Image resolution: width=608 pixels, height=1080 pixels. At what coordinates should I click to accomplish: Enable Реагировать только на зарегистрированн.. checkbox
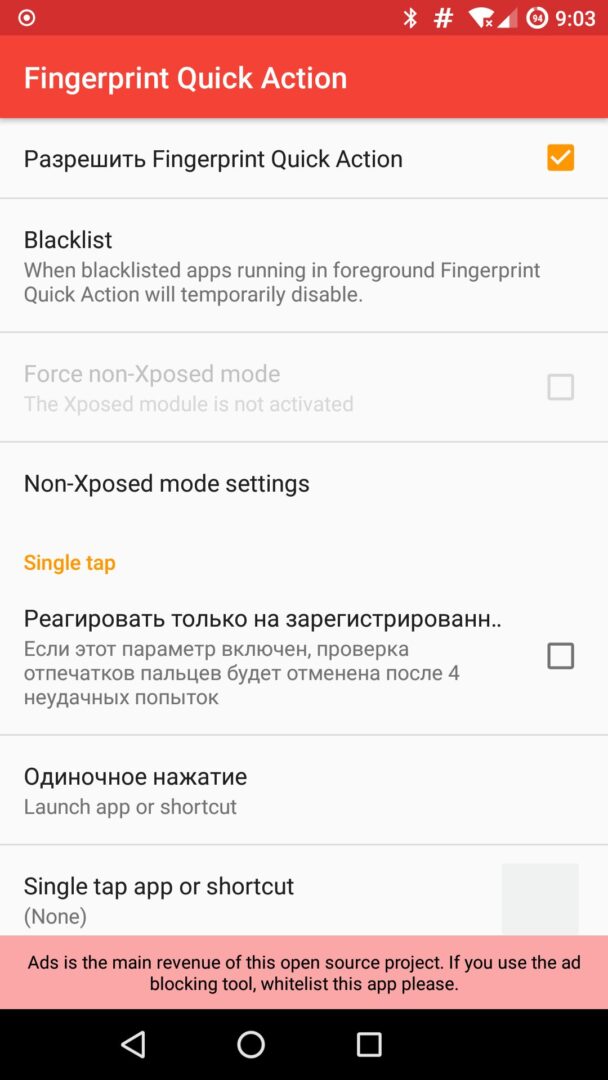[560, 656]
